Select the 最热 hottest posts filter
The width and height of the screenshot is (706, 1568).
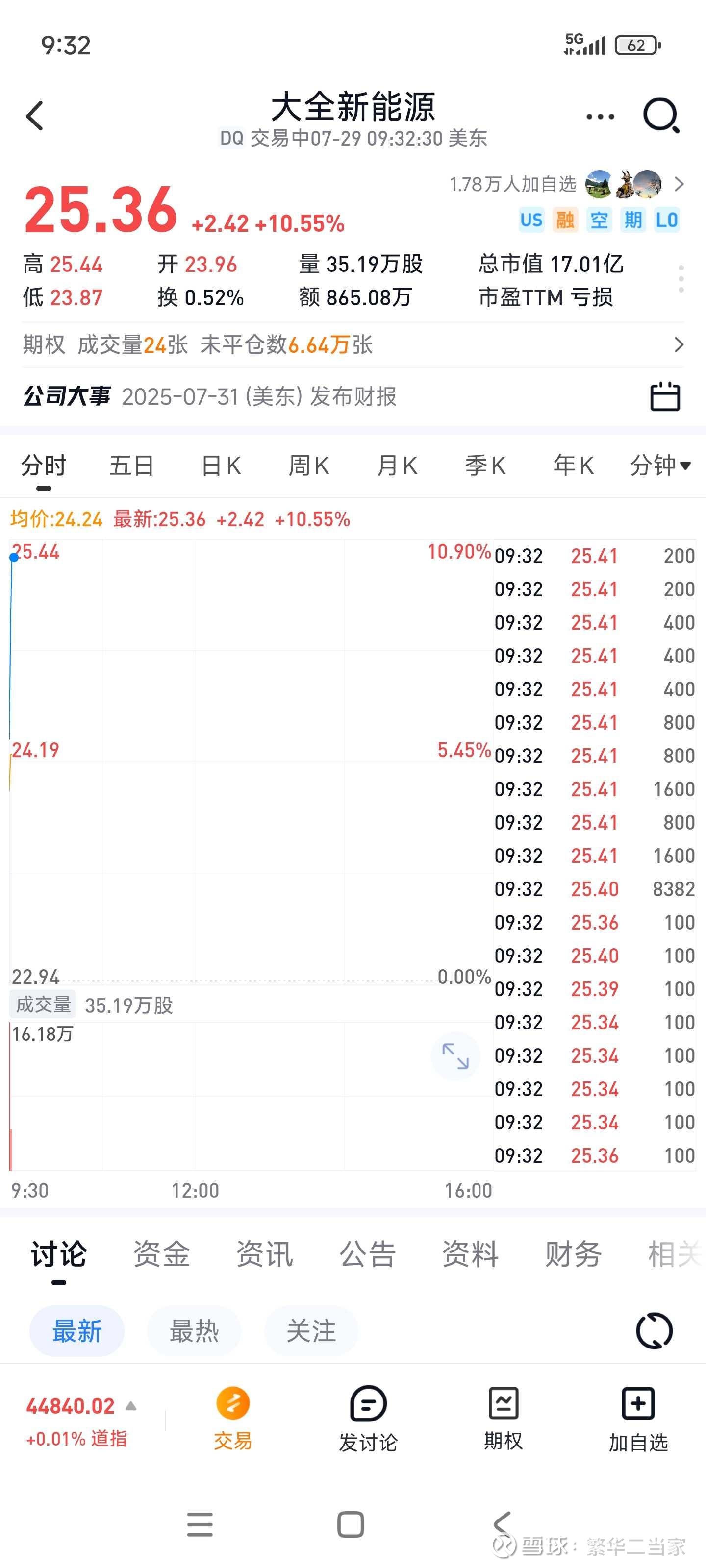[x=194, y=1331]
